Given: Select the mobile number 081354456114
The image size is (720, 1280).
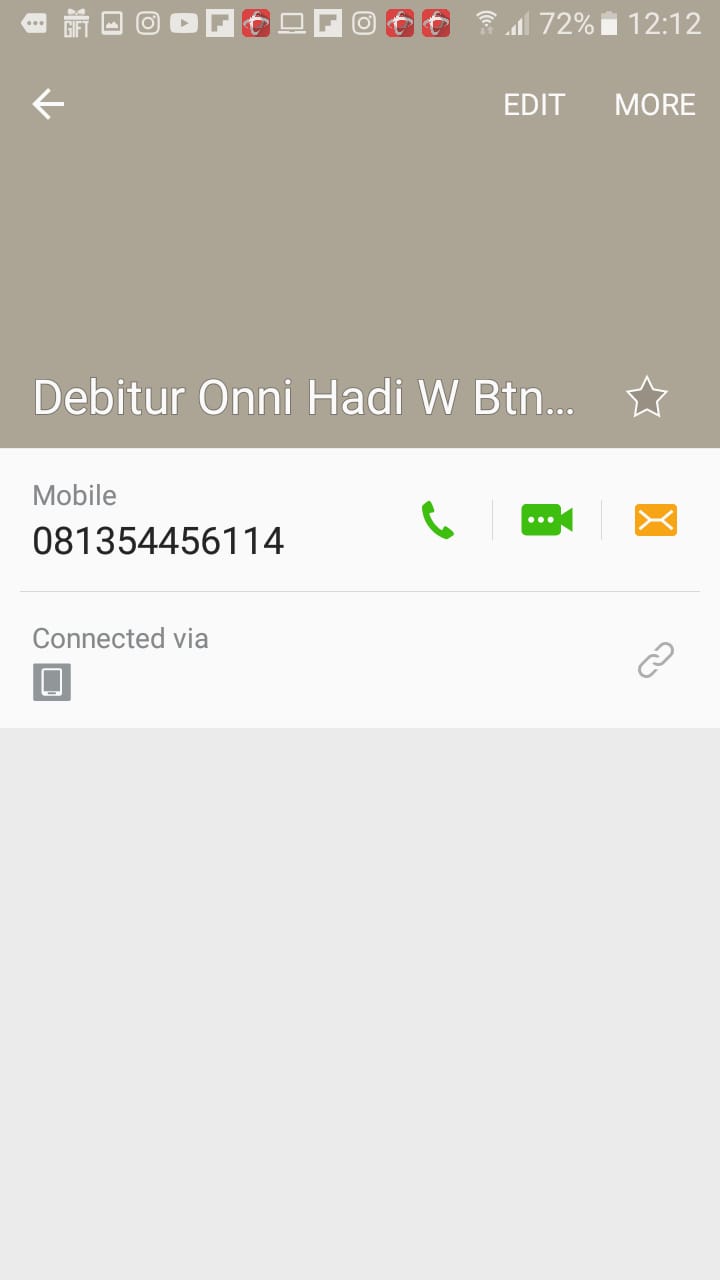Looking at the screenshot, I should [159, 541].
